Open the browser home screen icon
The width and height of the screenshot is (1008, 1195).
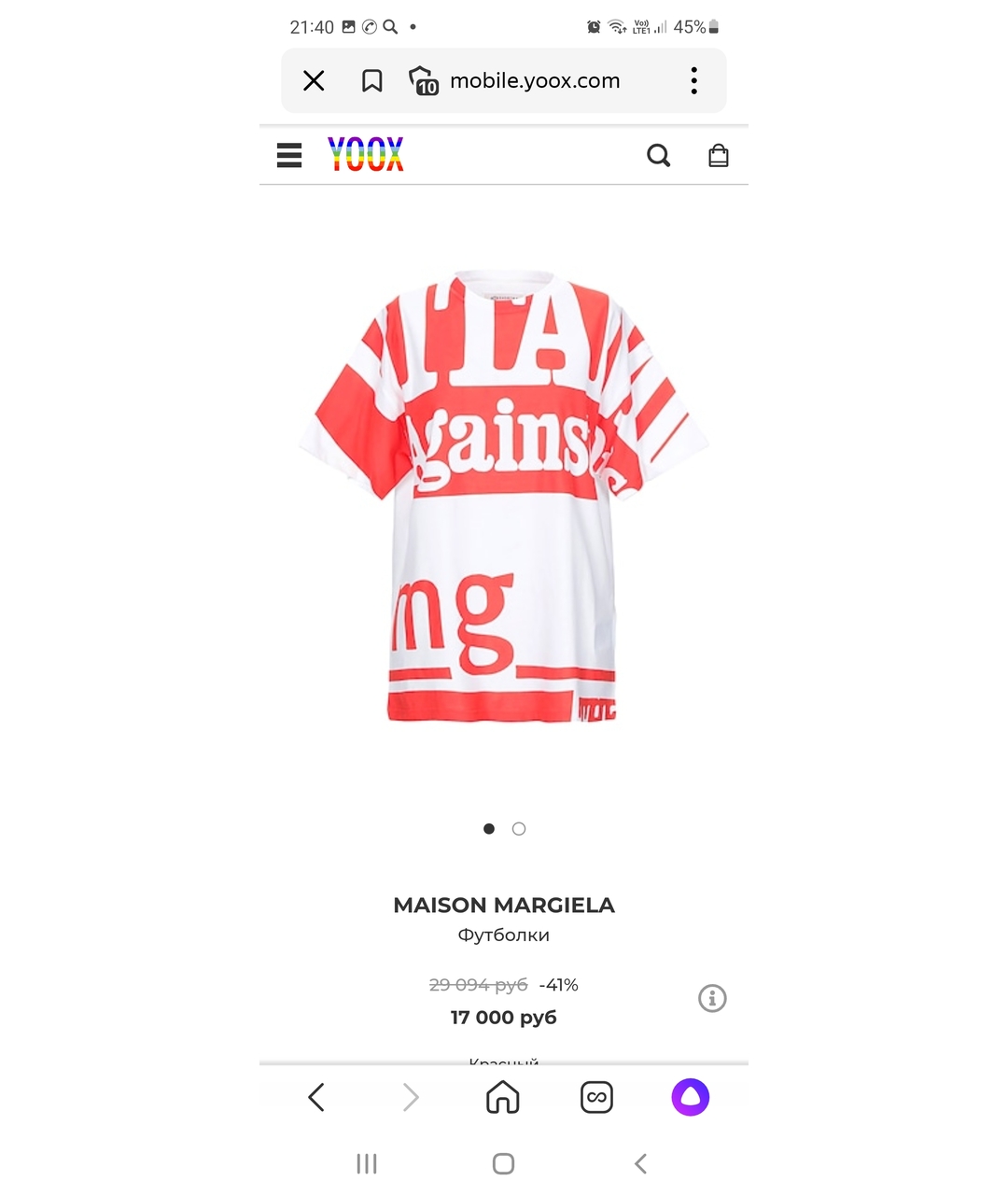point(503,1097)
